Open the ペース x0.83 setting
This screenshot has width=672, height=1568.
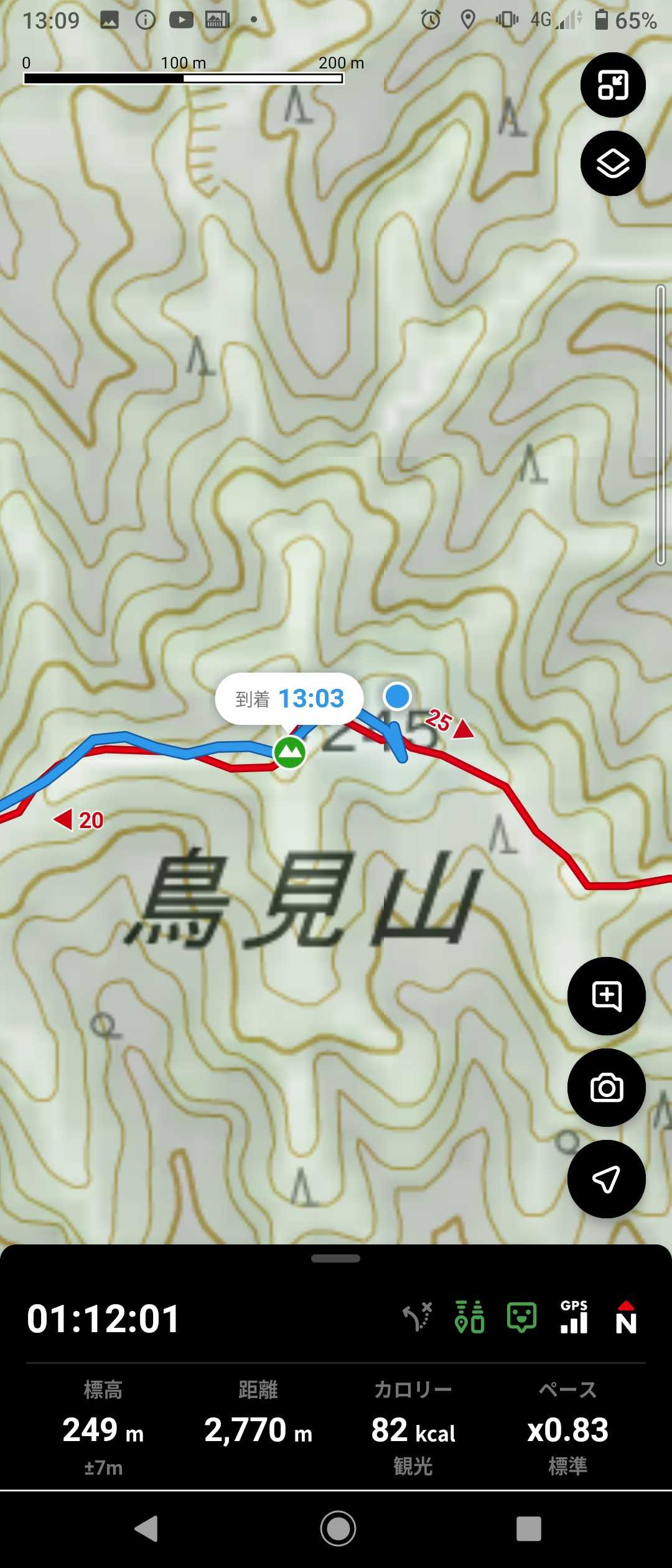(x=568, y=1427)
